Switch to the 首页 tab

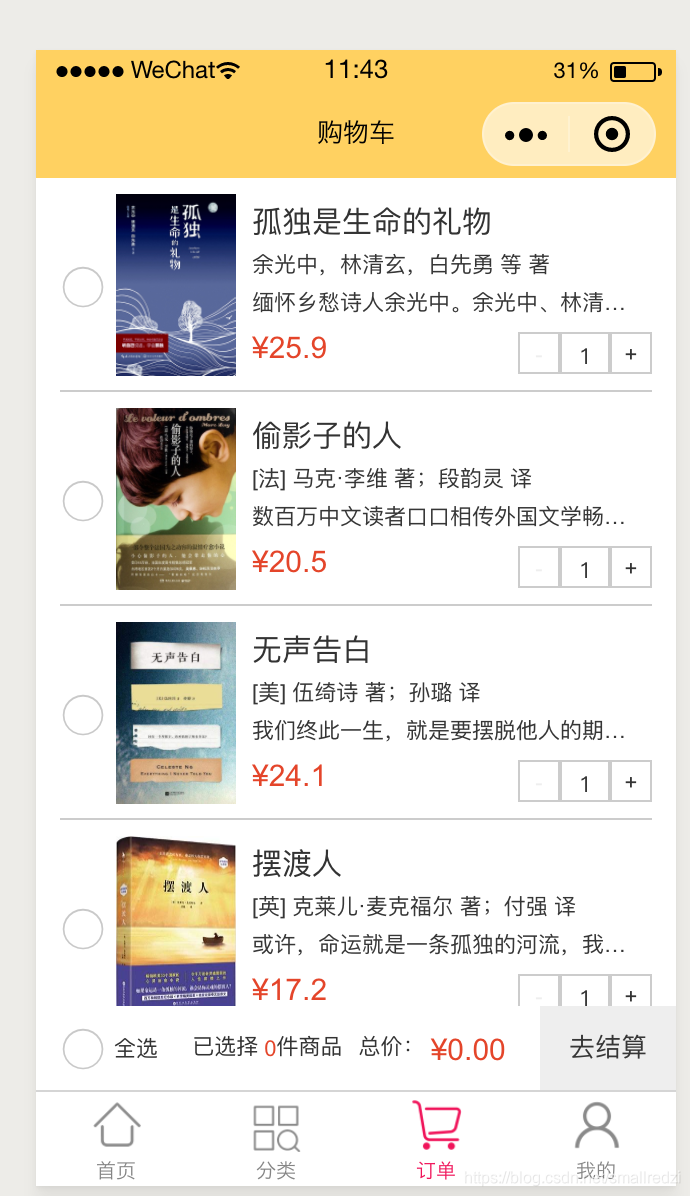coord(116,1140)
